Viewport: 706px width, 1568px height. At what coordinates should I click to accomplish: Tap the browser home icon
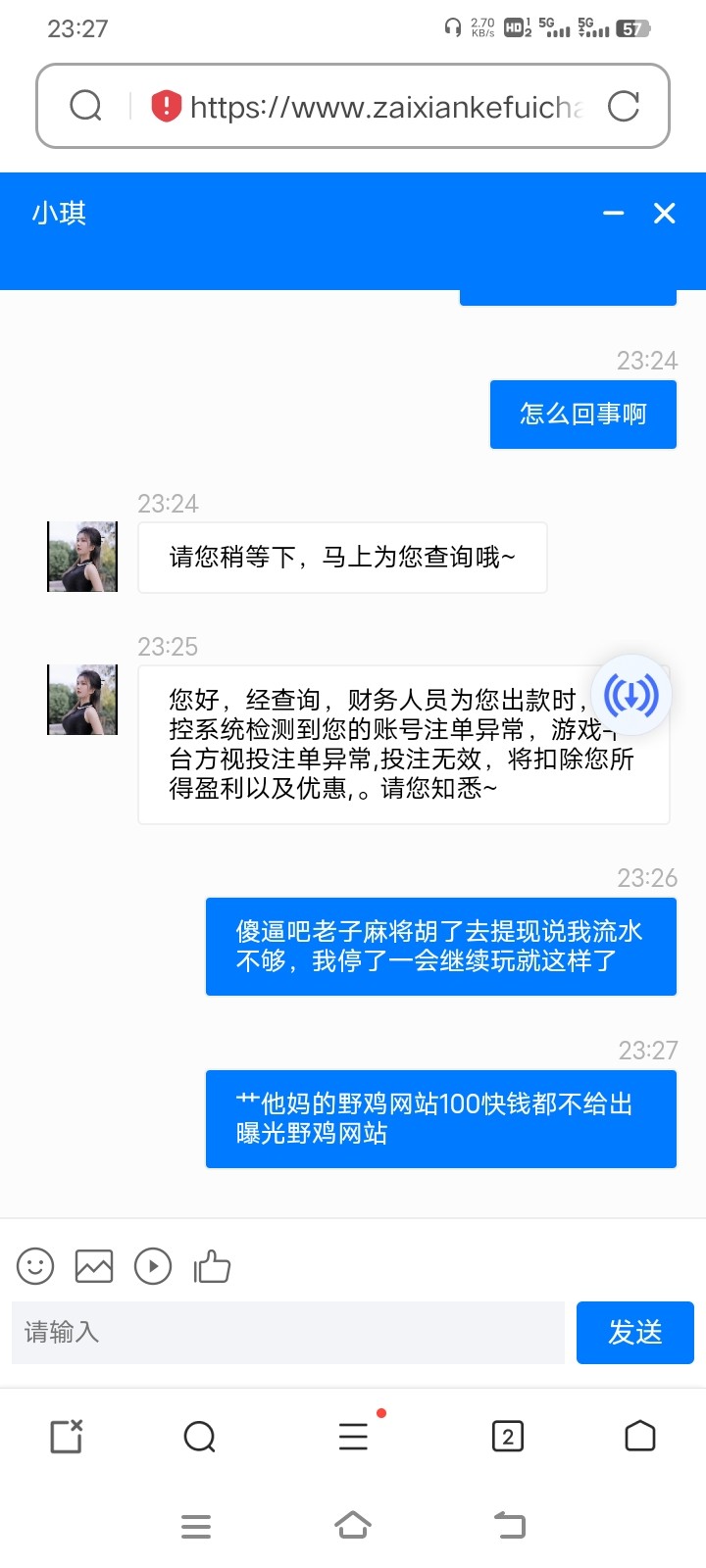[640, 1438]
